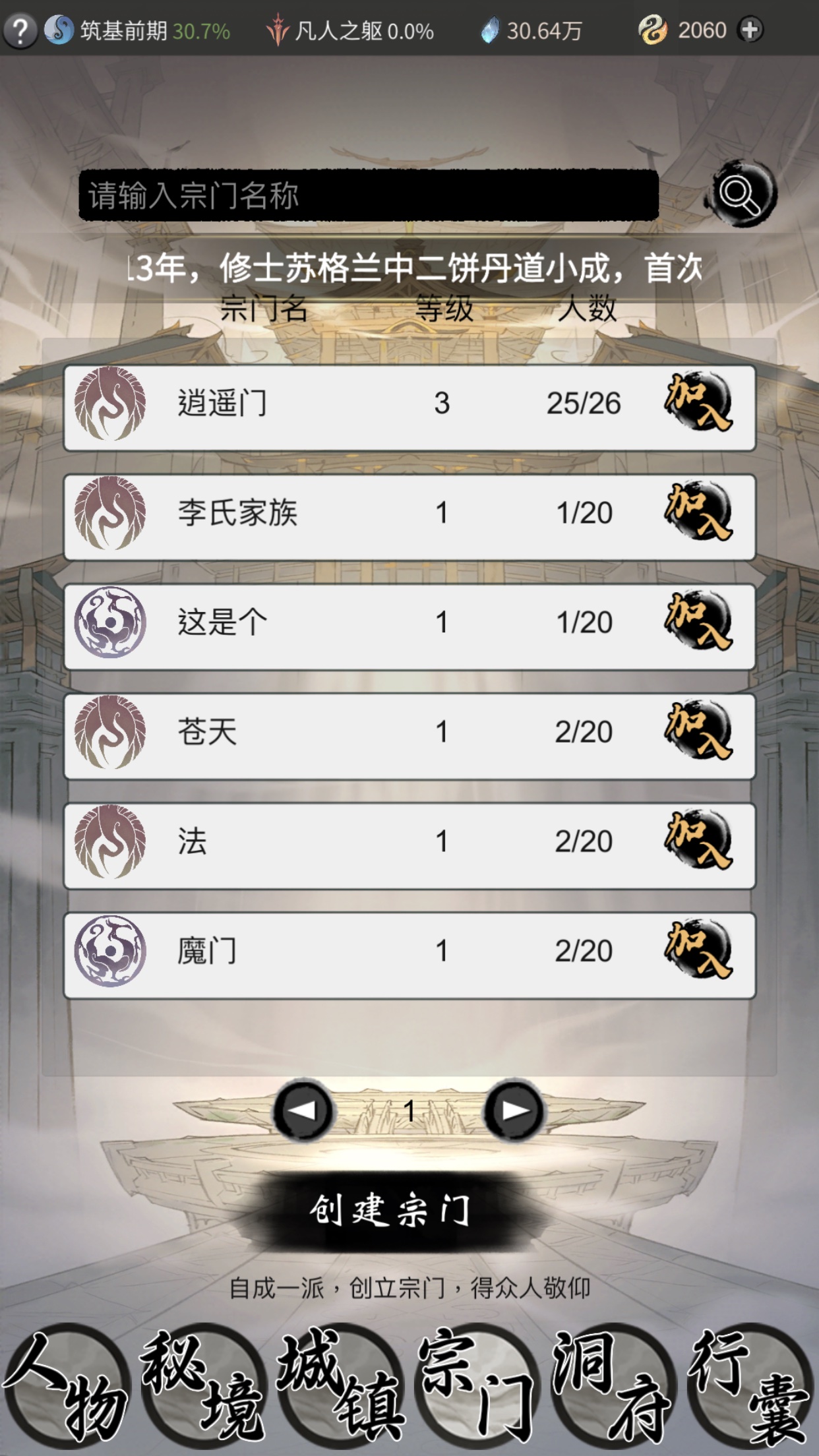Viewport: 819px width, 1456px height.
Task: Tap the plus icon beside 2060
Action: 750,30
